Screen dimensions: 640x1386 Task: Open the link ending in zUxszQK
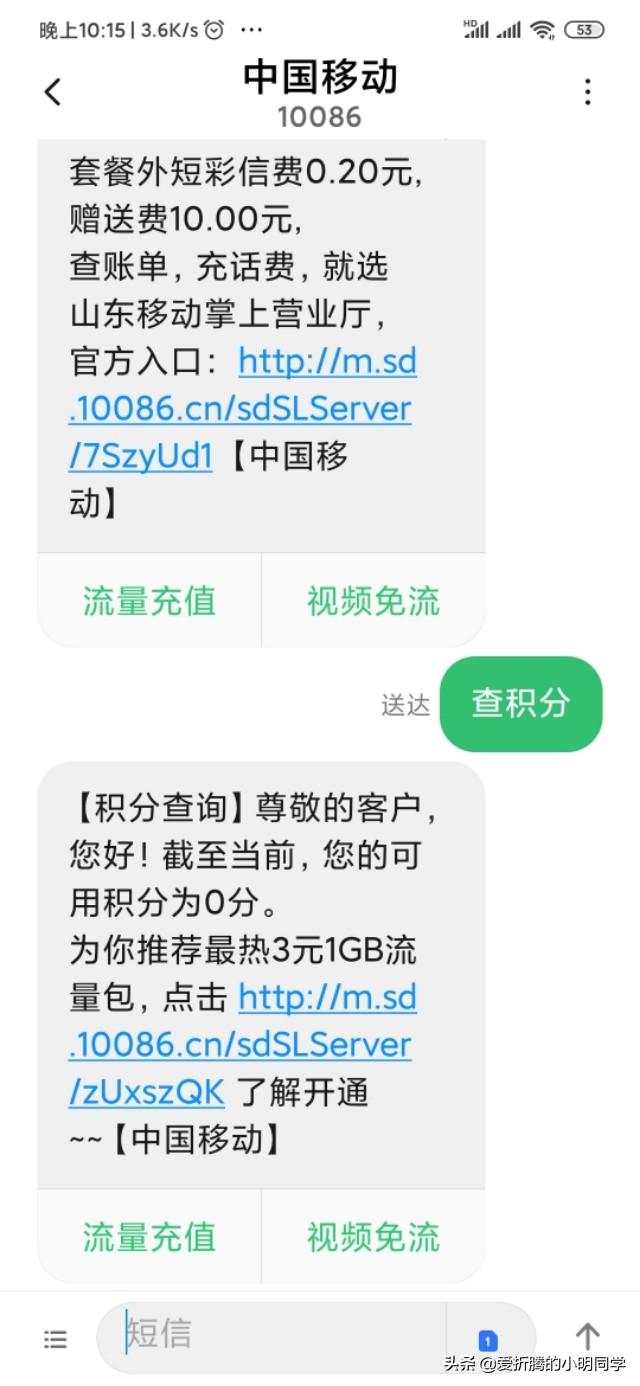[242, 1045]
